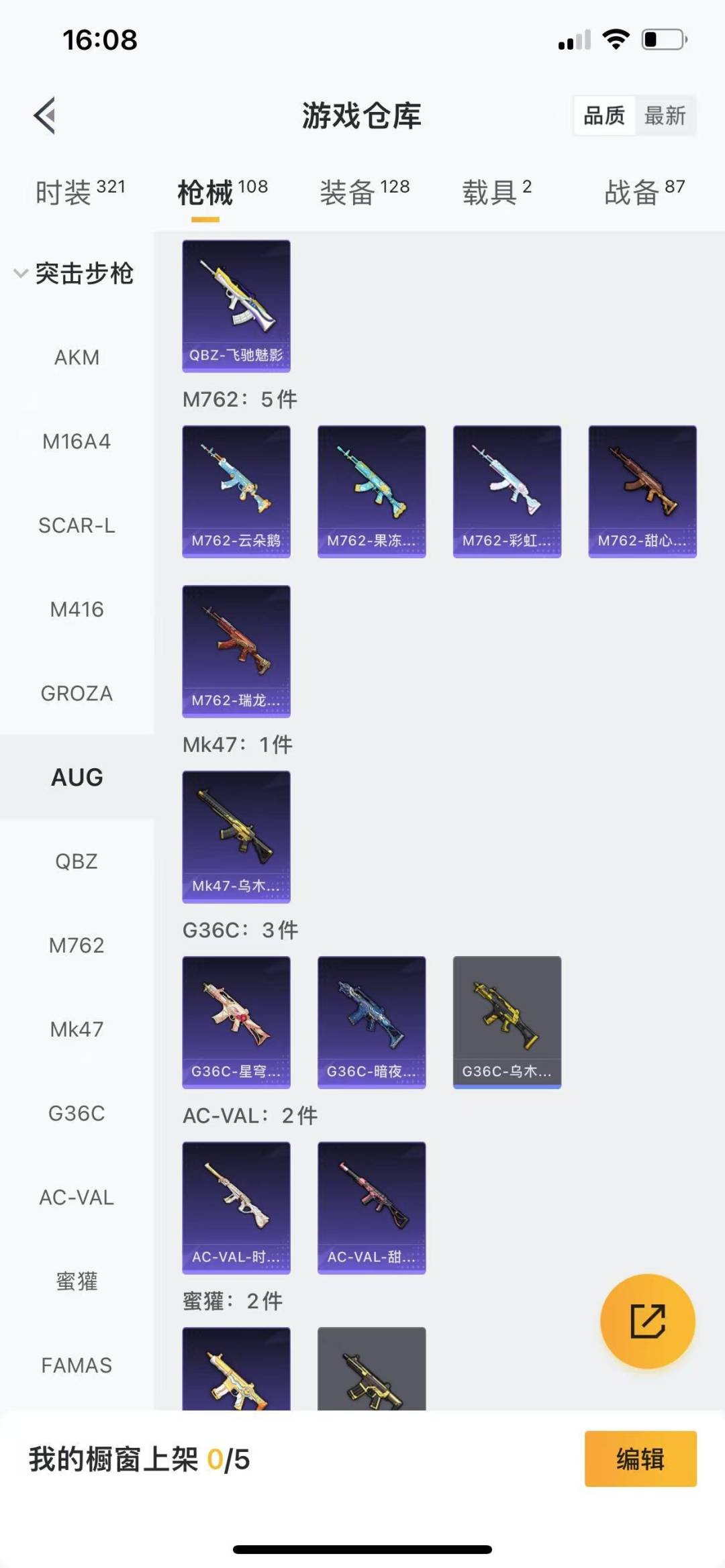The height and width of the screenshot is (1568, 725).
Task: Tap the orange share floating button
Action: 647,1321
